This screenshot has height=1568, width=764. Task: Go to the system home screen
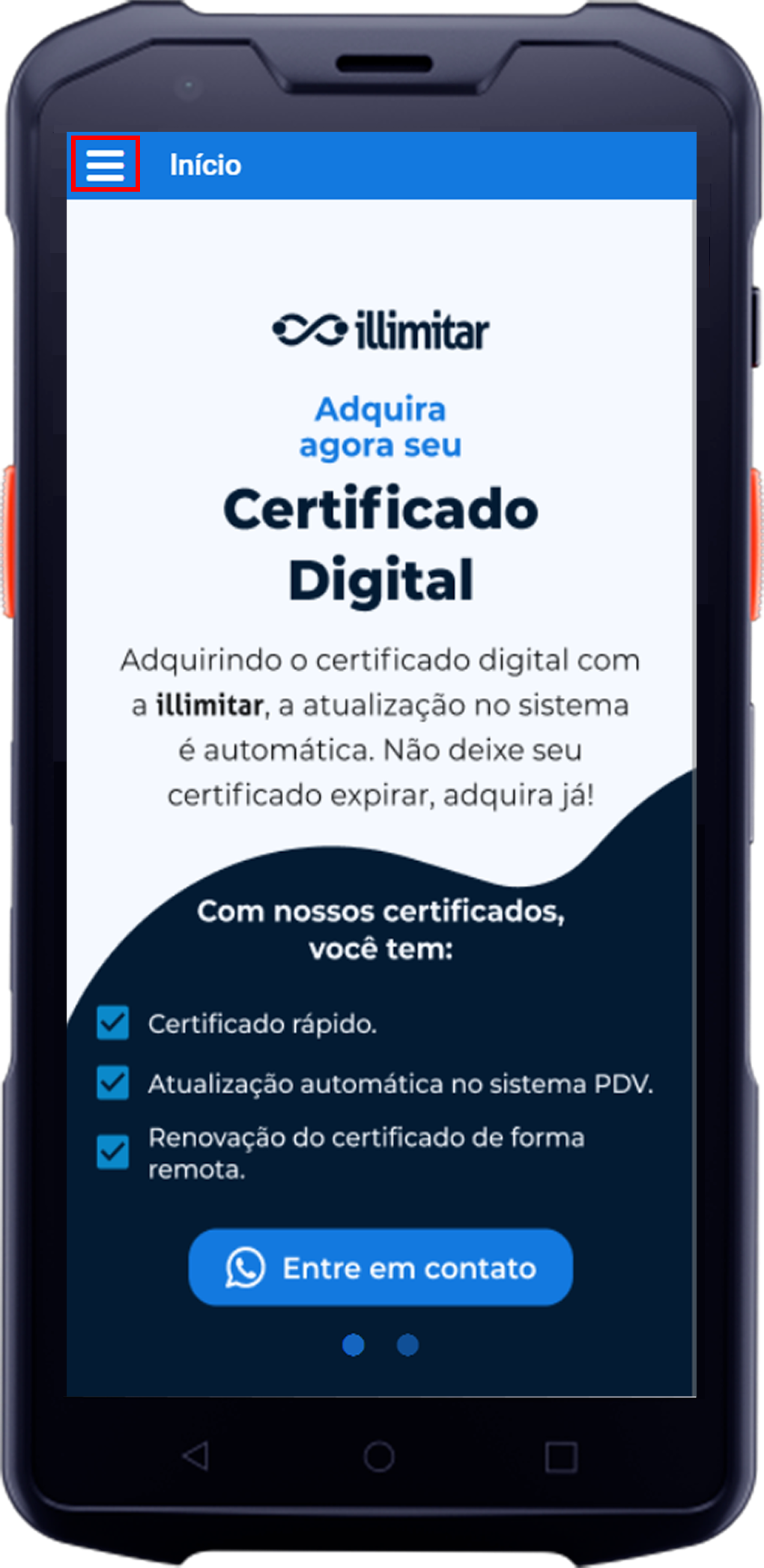click(x=379, y=1456)
